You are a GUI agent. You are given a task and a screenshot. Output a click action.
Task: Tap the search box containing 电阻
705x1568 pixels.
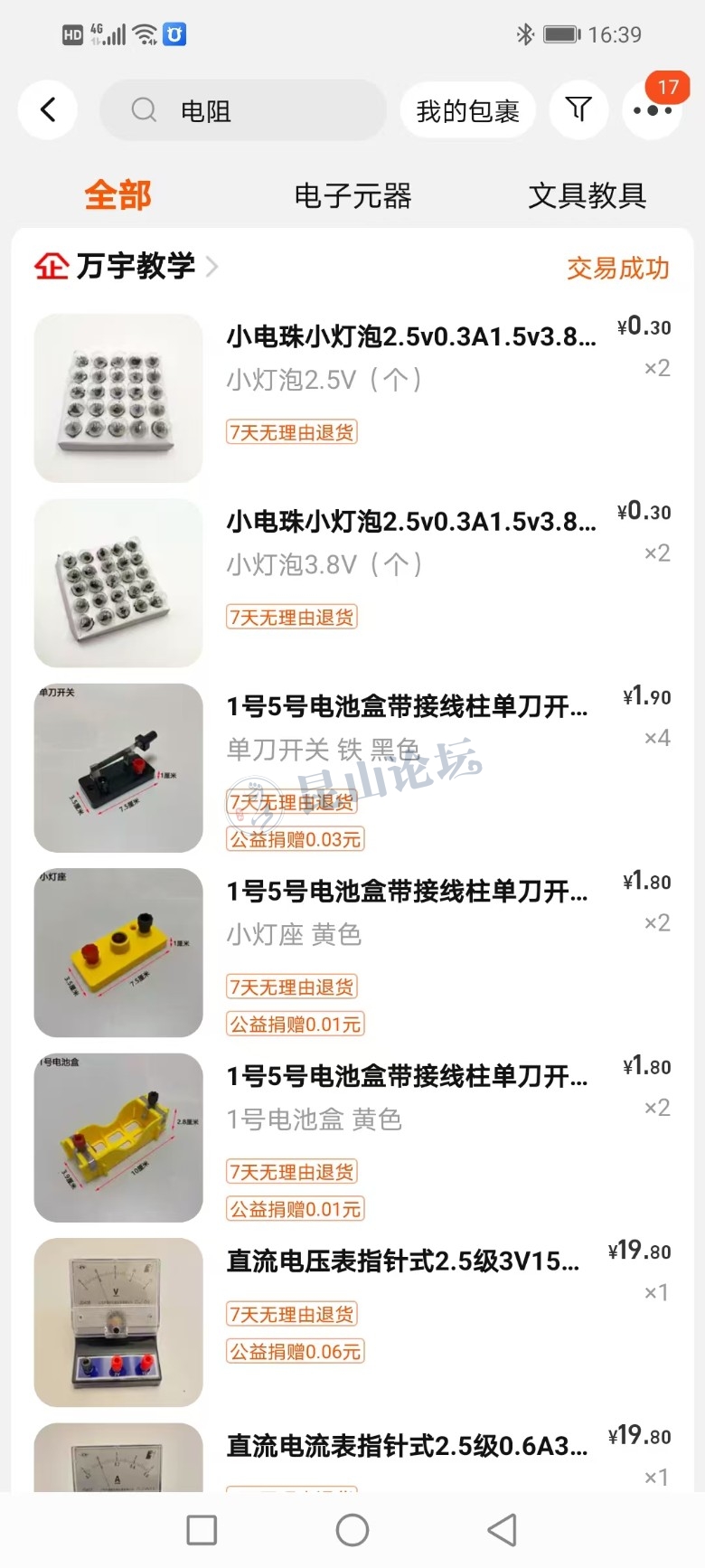tap(242, 110)
